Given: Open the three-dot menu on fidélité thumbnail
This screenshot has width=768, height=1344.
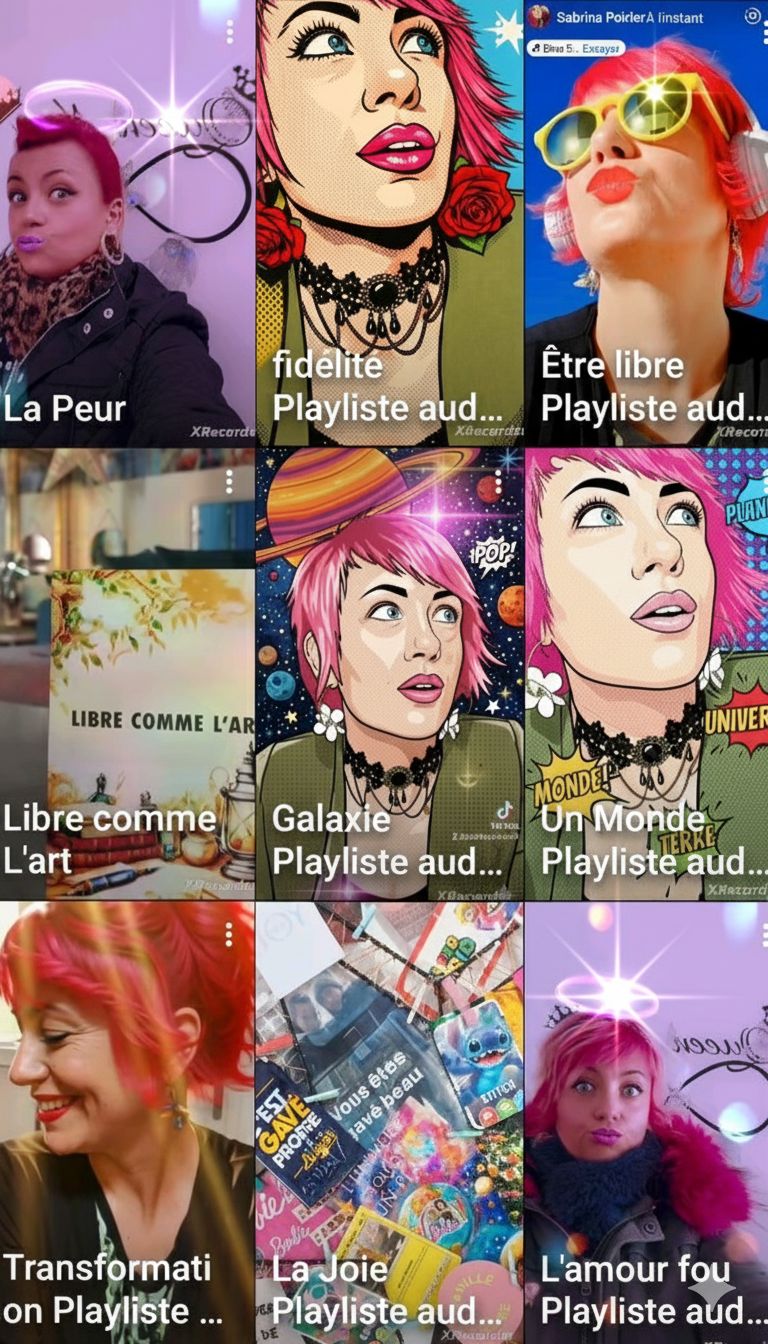Looking at the screenshot, I should [x=486, y=34].
